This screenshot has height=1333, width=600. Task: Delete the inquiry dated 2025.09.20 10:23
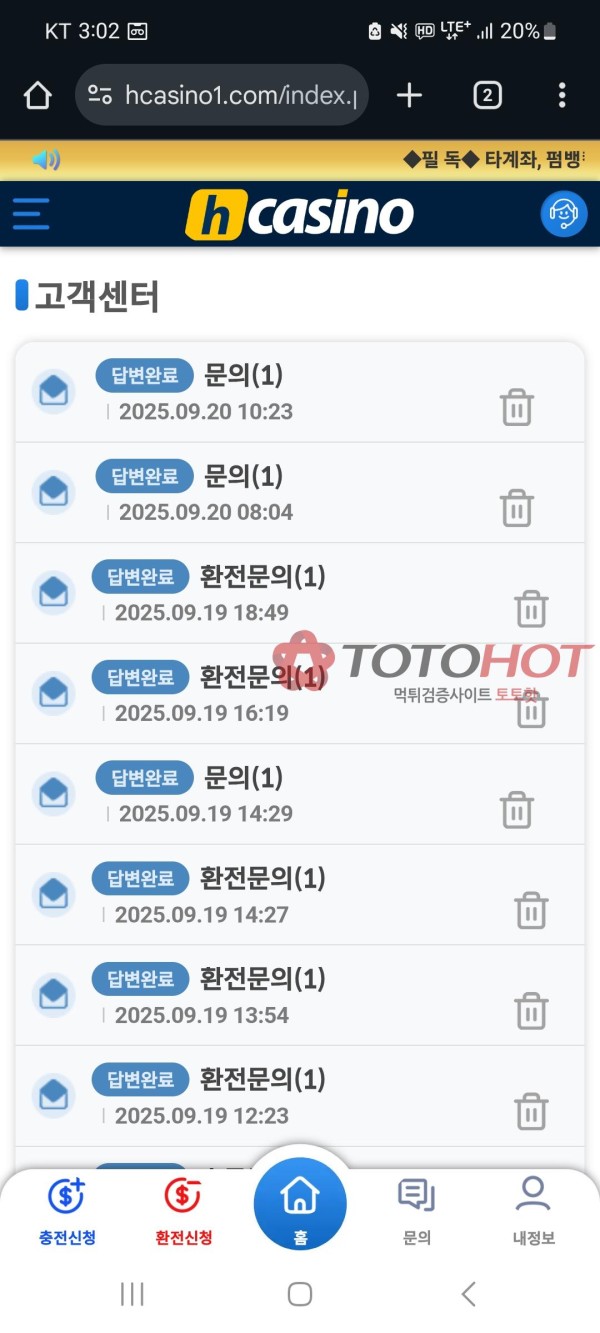click(x=517, y=408)
